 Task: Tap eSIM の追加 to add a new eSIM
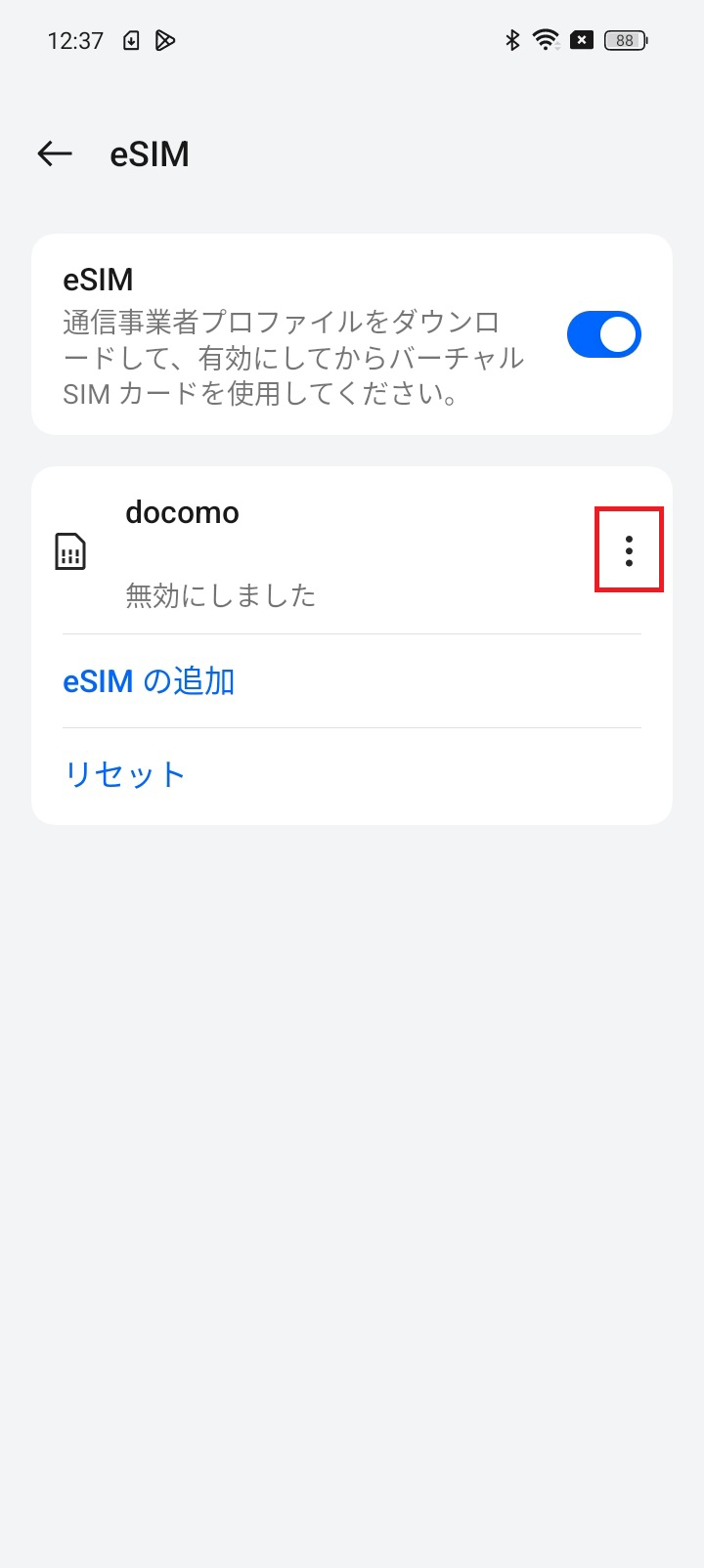(149, 680)
